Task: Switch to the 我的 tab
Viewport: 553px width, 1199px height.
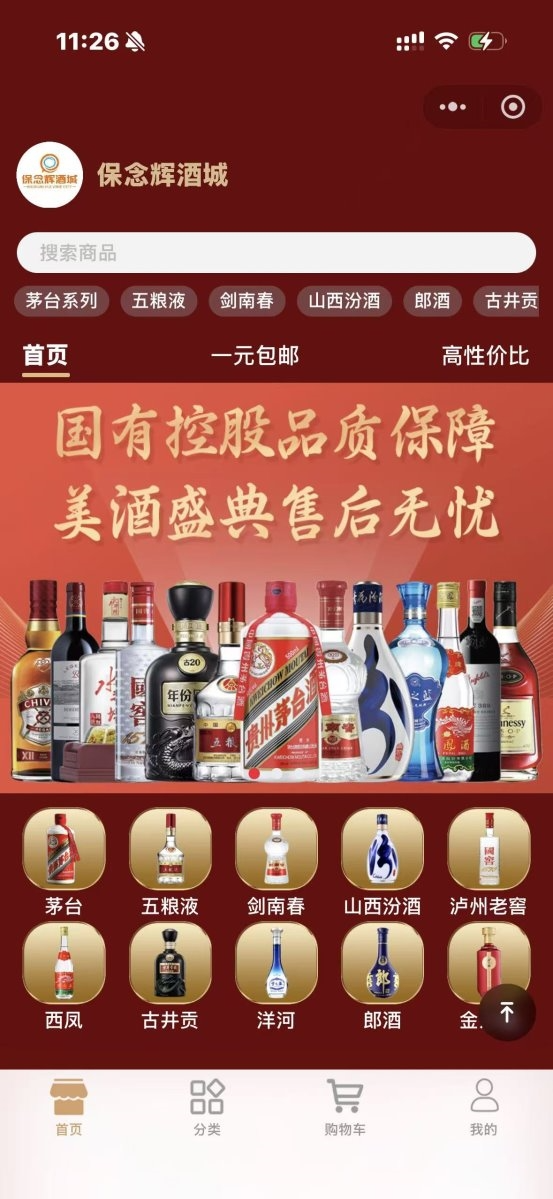Action: [x=483, y=1106]
